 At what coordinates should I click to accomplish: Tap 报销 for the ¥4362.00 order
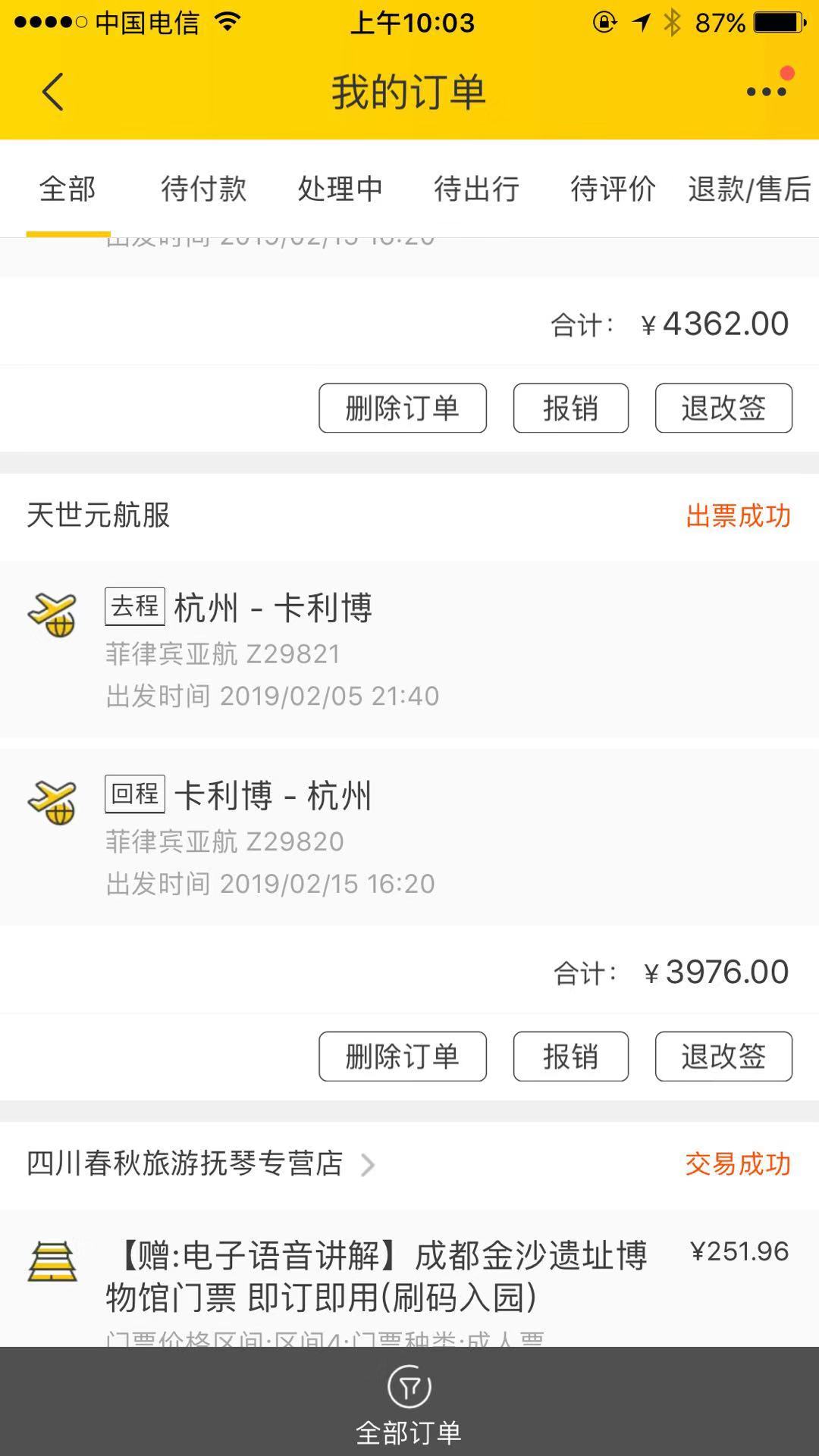point(571,408)
